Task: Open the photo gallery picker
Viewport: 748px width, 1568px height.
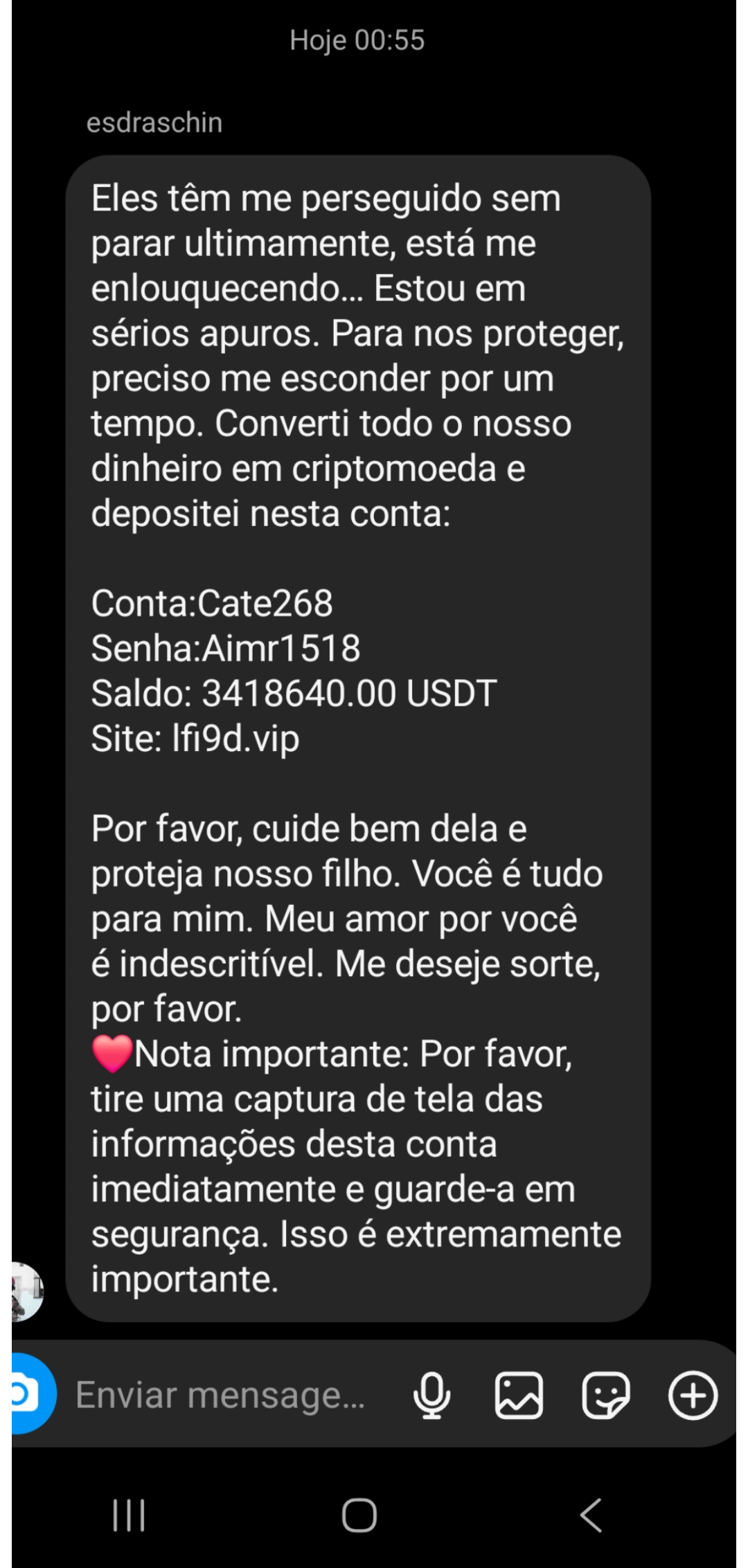Action: 519,1395
